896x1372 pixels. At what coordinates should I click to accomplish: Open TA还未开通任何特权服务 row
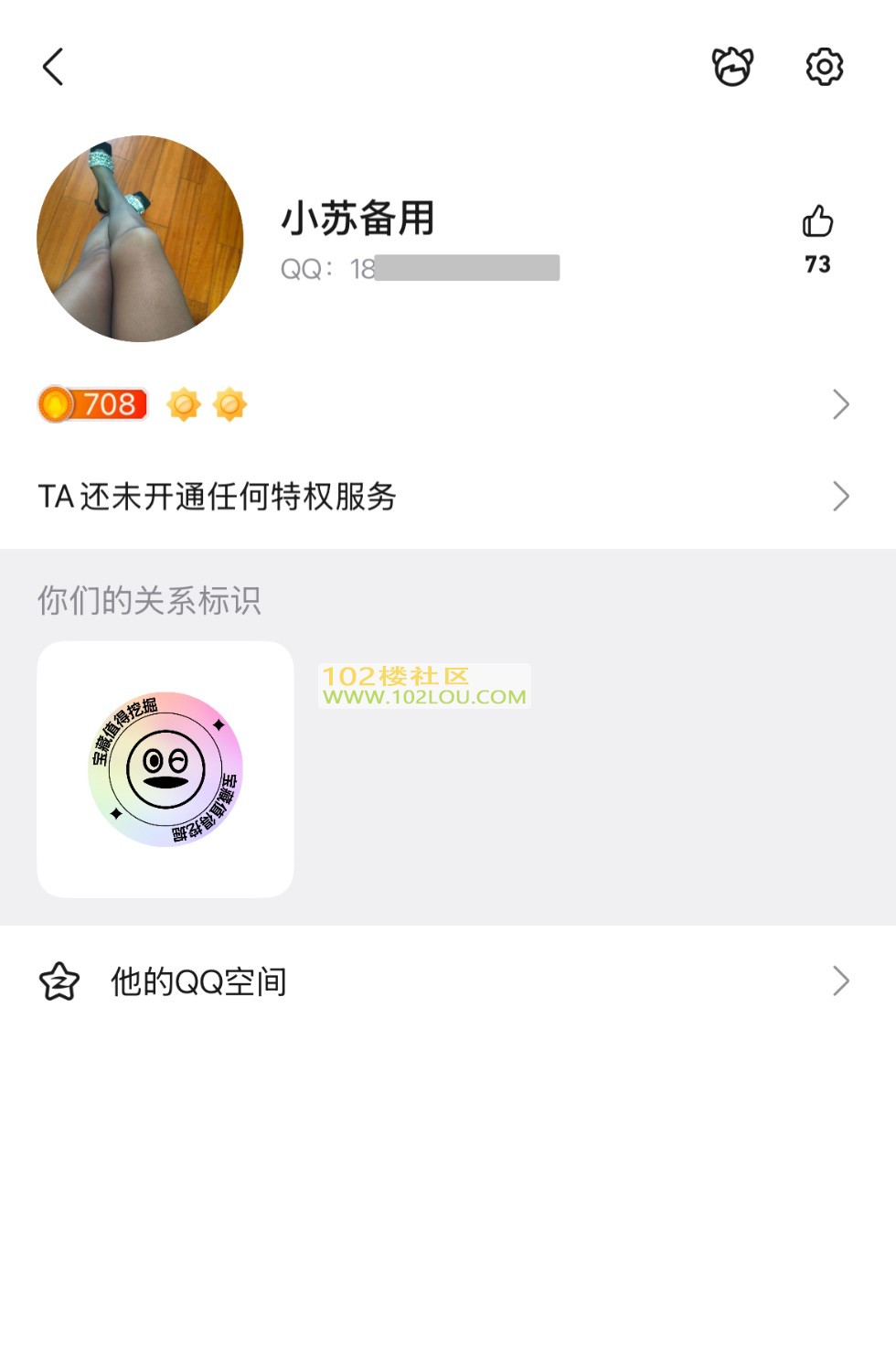(x=443, y=497)
